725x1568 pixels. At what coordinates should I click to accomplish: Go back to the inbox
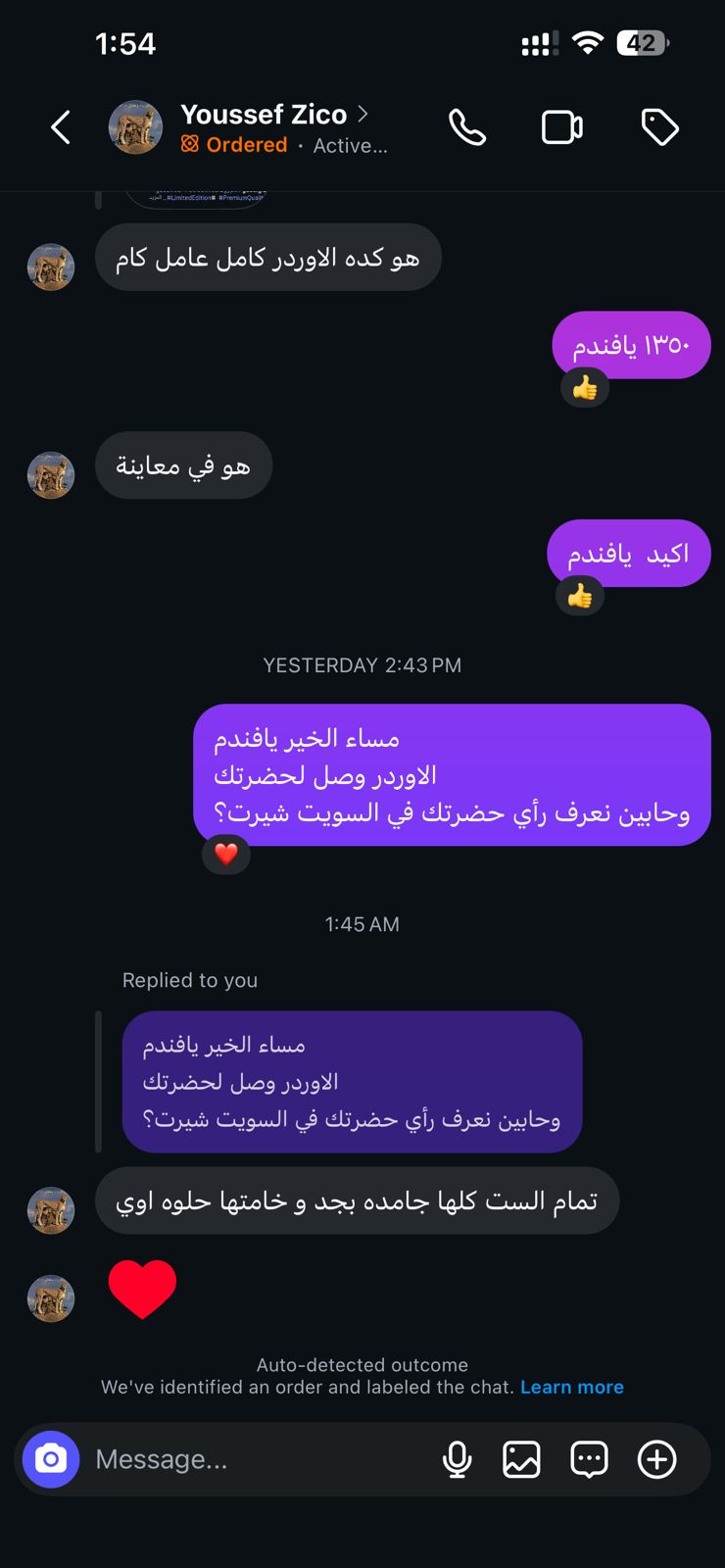[61, 127]
